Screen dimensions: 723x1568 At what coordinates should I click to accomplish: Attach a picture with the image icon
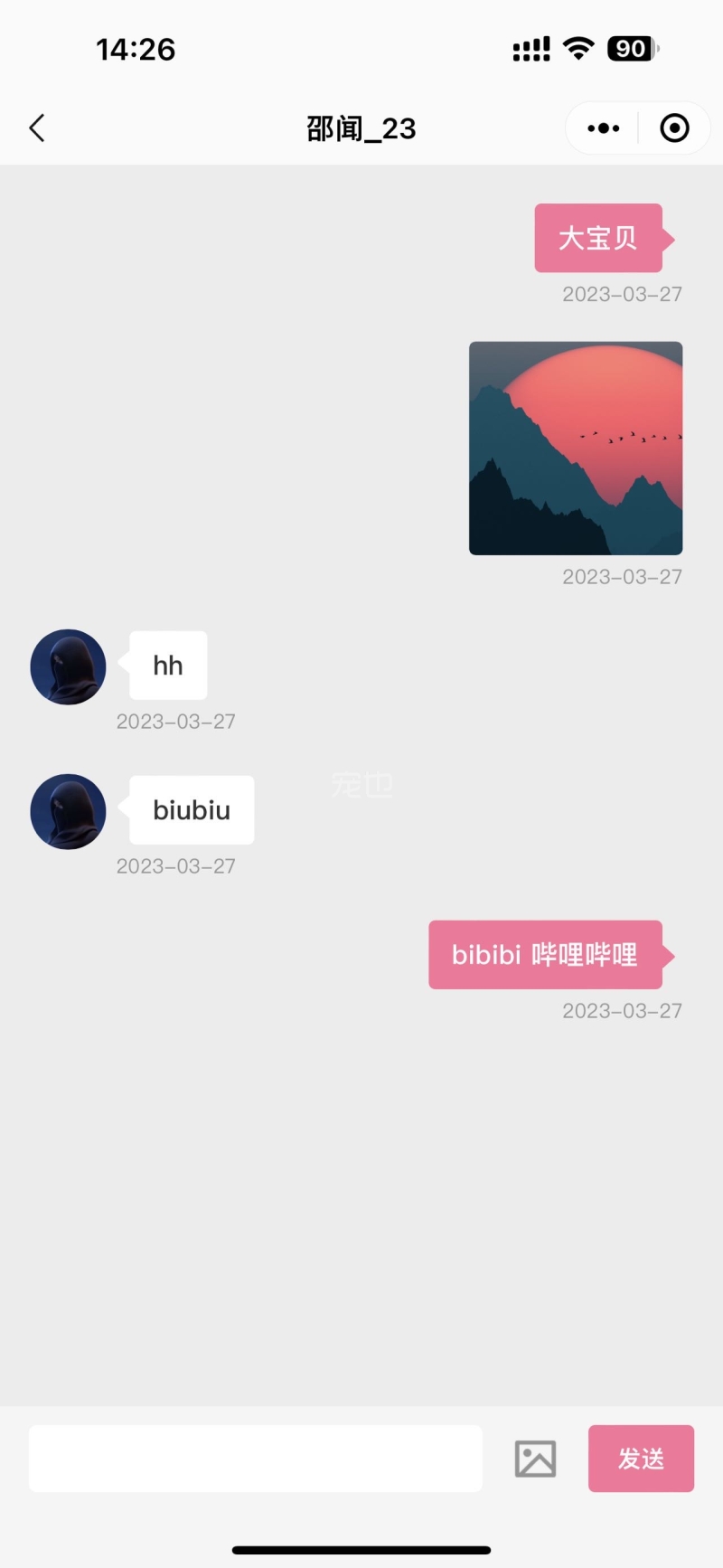point(535,1459)
